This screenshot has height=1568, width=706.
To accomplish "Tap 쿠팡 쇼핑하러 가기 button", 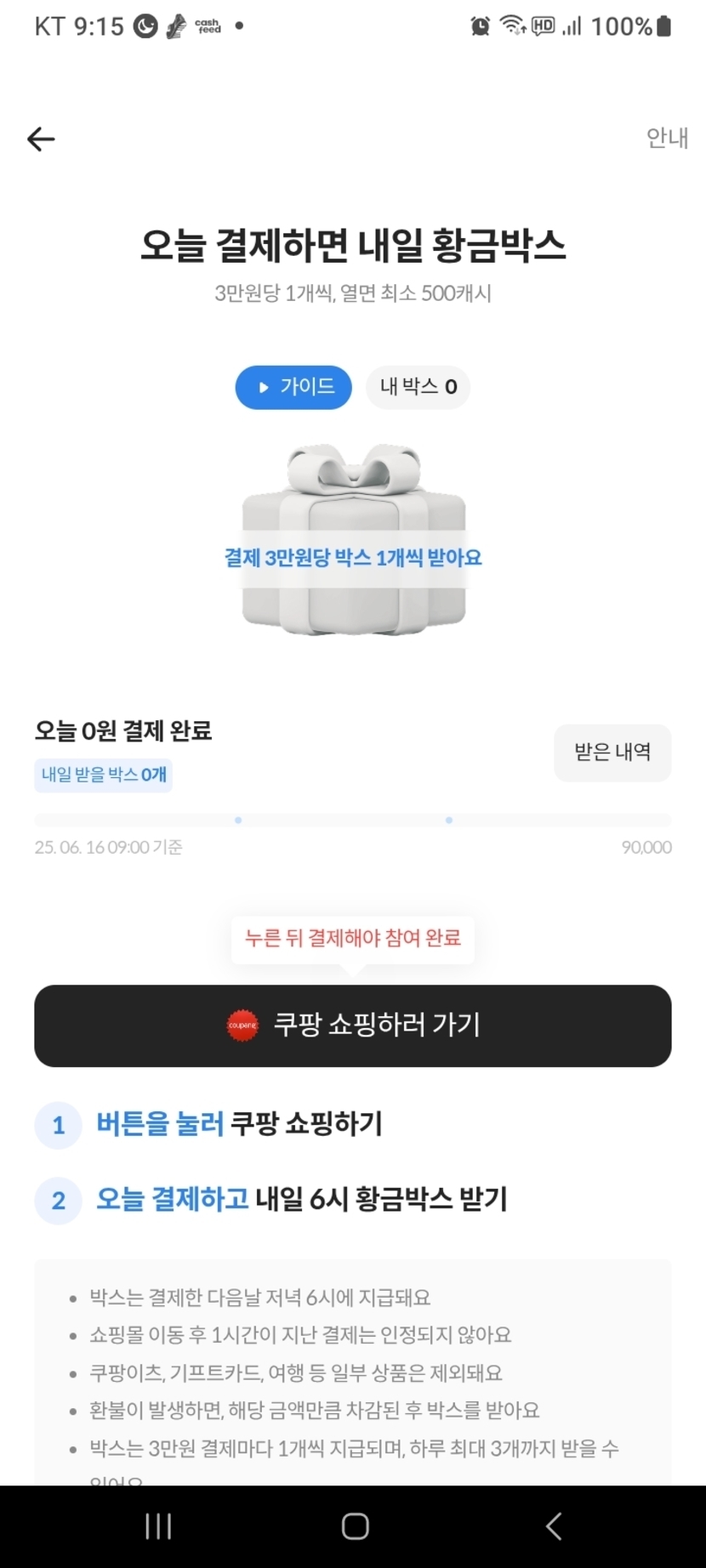I will click(x=353, y=1025).
